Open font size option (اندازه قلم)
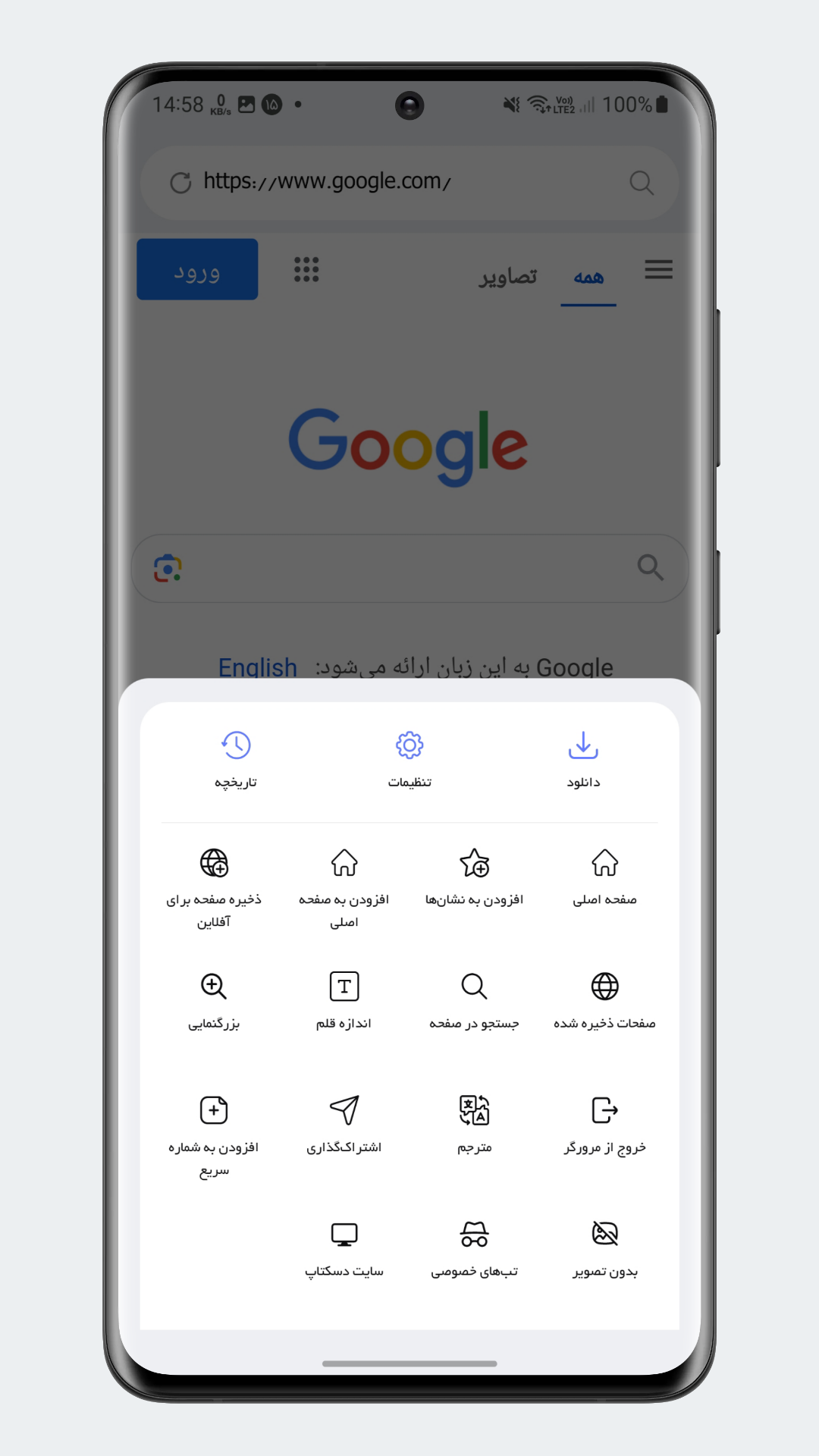Viewport: 819px width, 1456px height. point(344,999)
